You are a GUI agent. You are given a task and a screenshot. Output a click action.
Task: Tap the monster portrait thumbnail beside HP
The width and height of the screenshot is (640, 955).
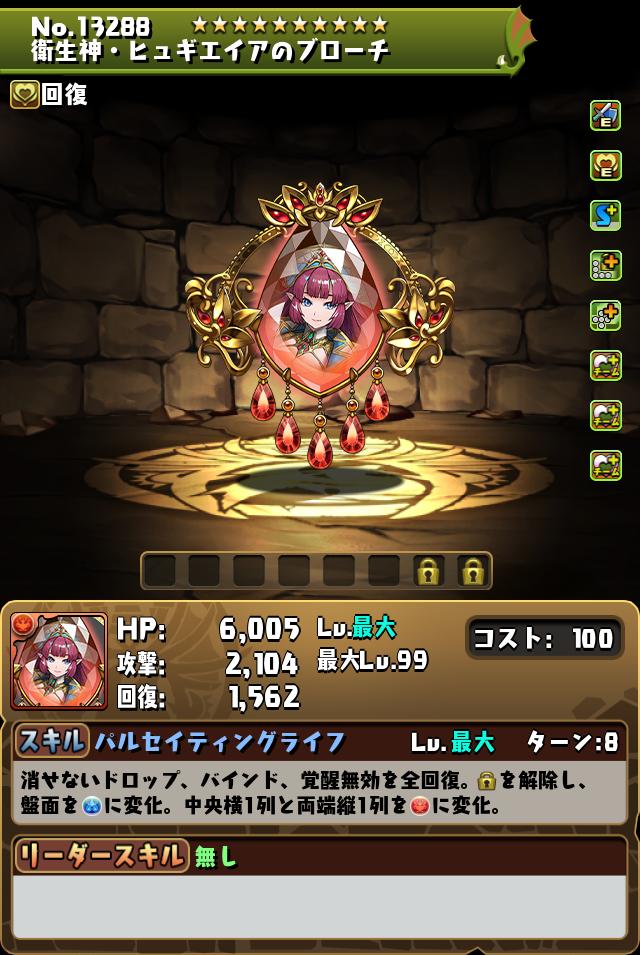[x=59, y=660]
